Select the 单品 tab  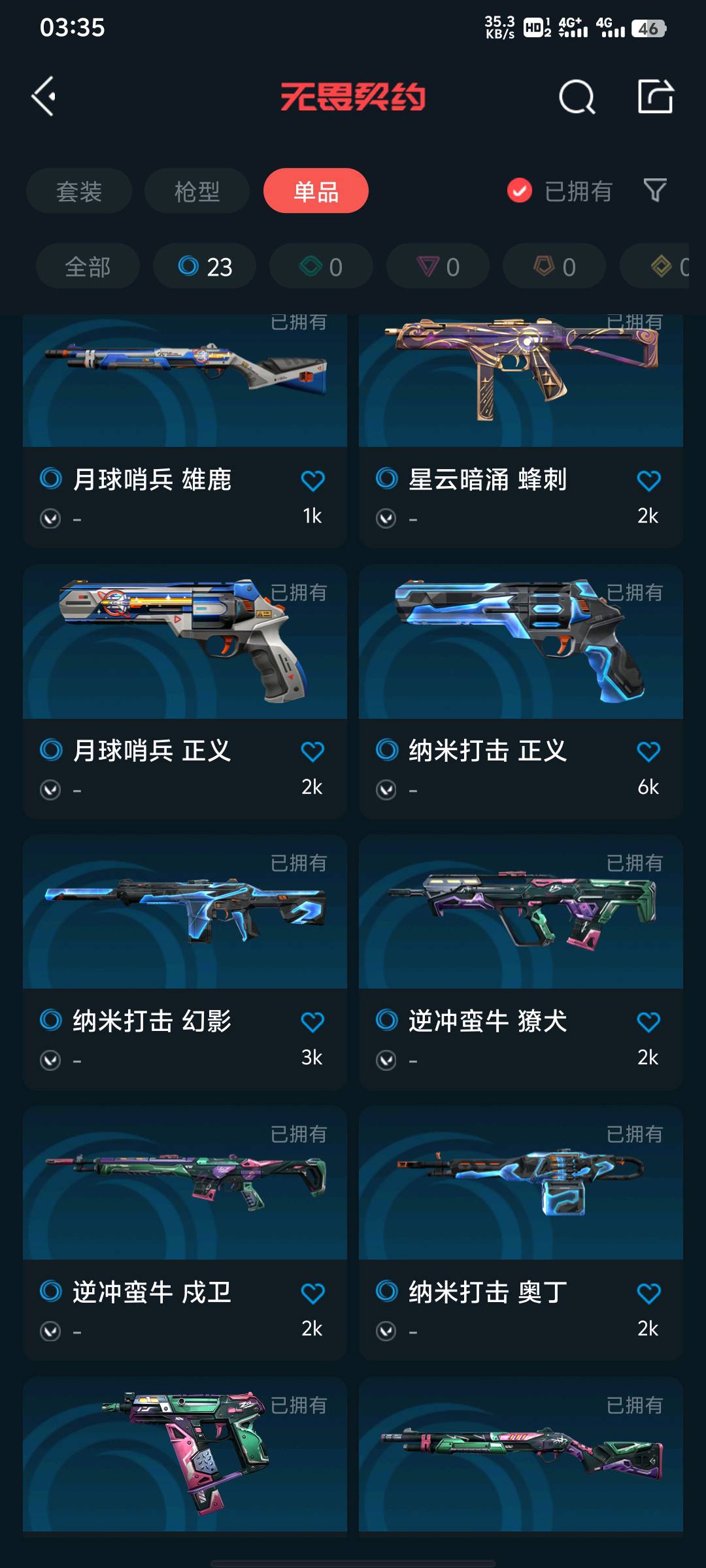(x=316, y=191)
